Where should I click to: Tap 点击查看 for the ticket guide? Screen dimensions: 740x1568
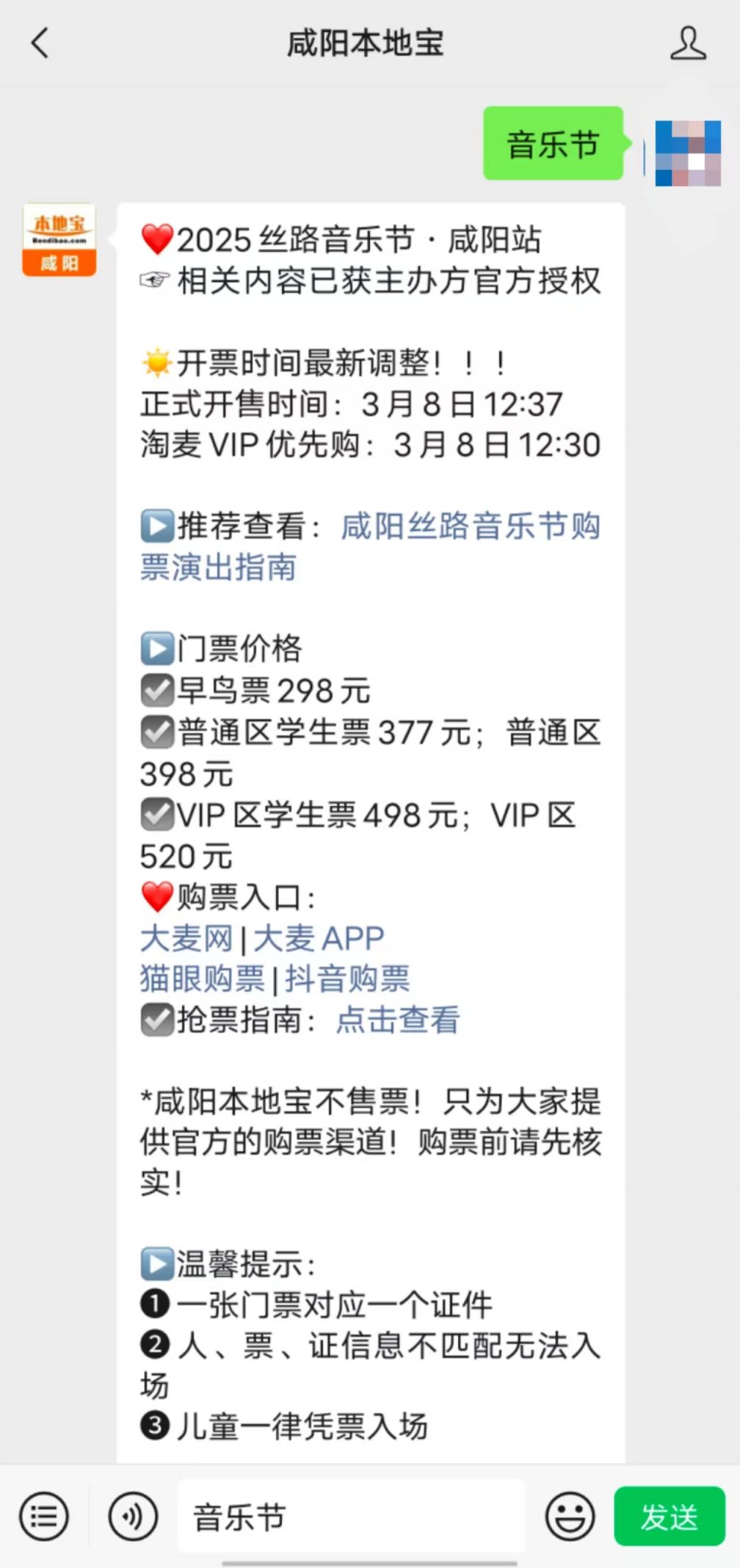[397, 1020]
